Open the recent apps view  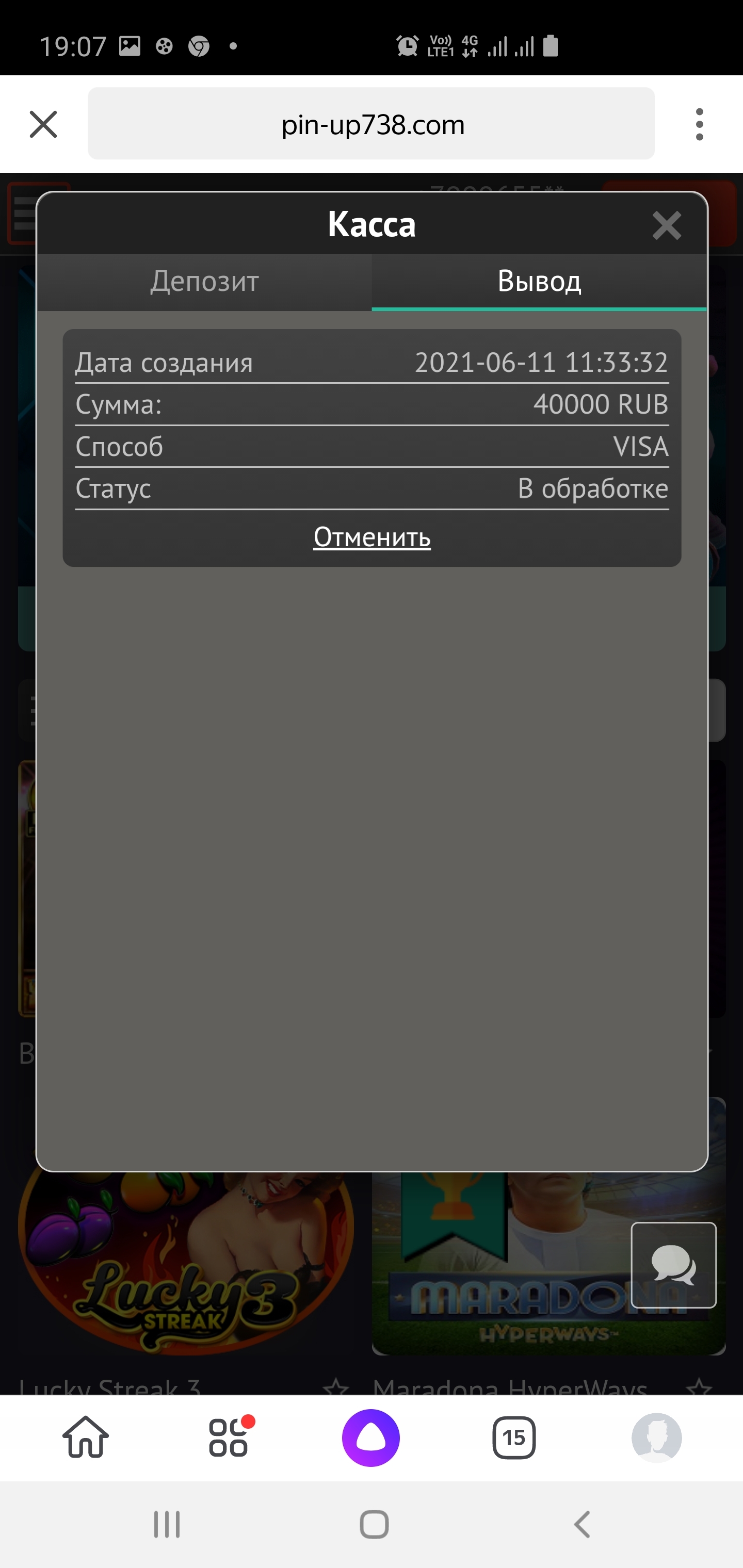tap(167, 1524)
